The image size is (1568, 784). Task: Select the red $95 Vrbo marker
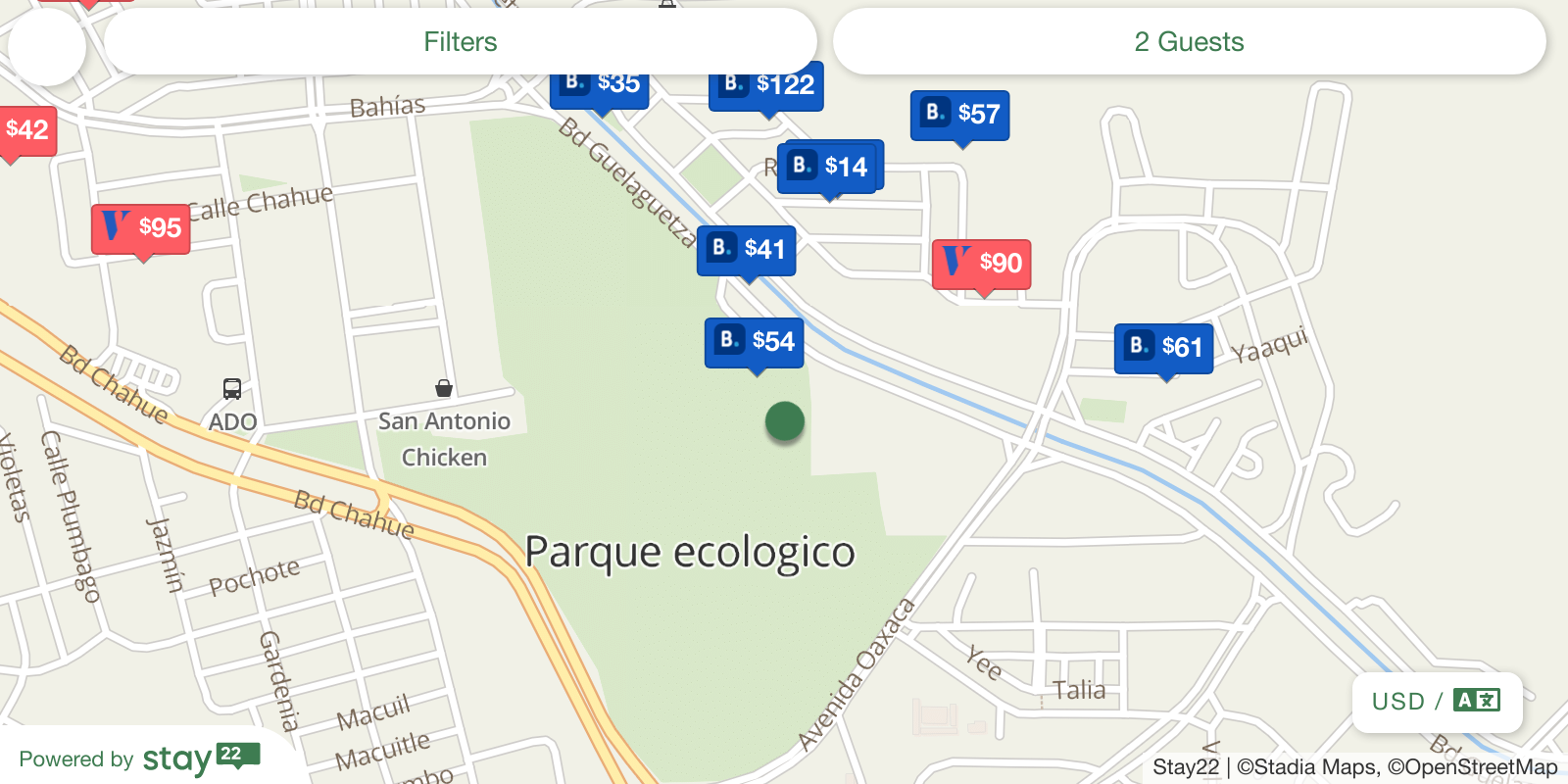[141, 228]
